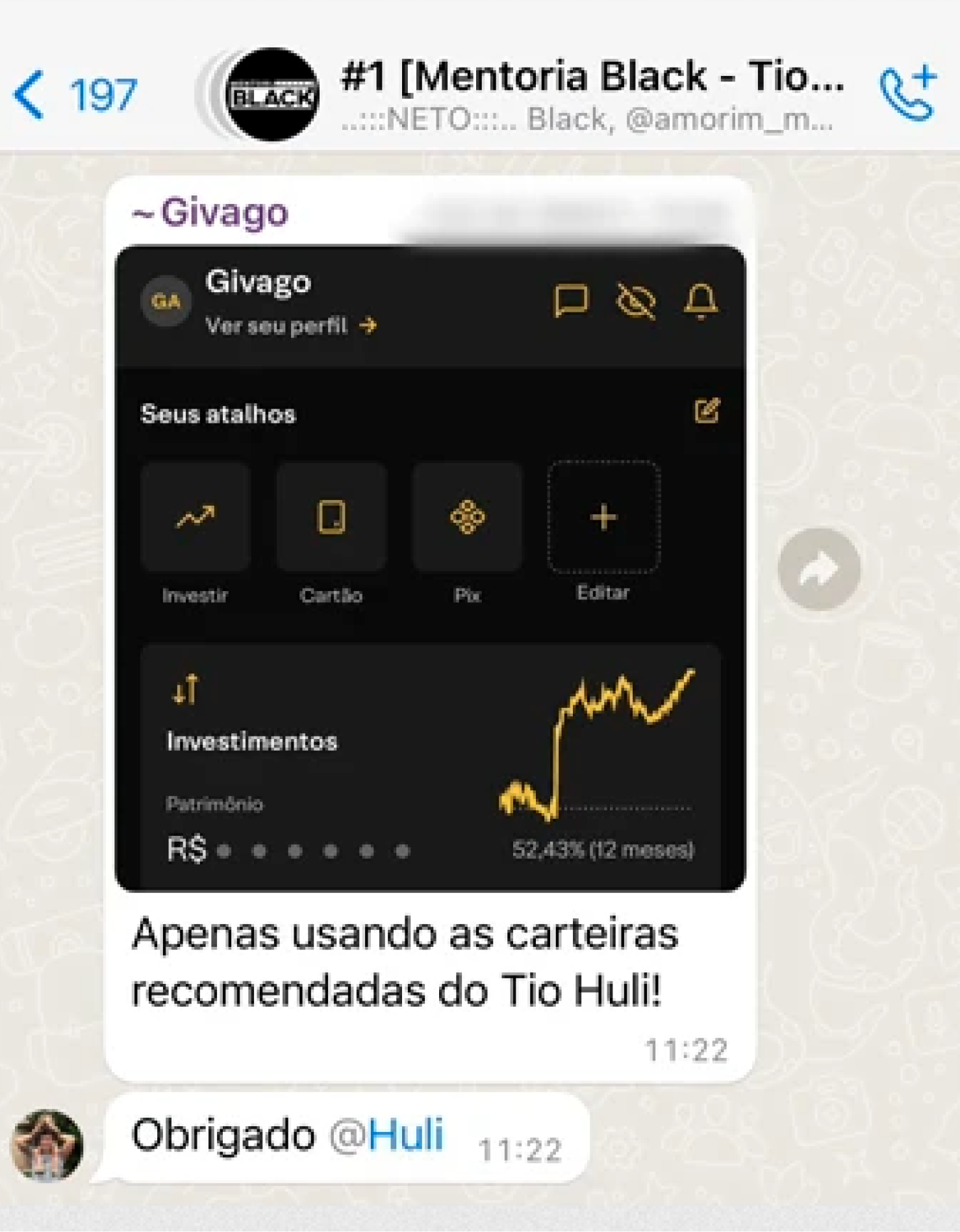Open profile photo of the Obrigado sender
The width and height of the screenshot is (960, 1232).
[47, 1144]
